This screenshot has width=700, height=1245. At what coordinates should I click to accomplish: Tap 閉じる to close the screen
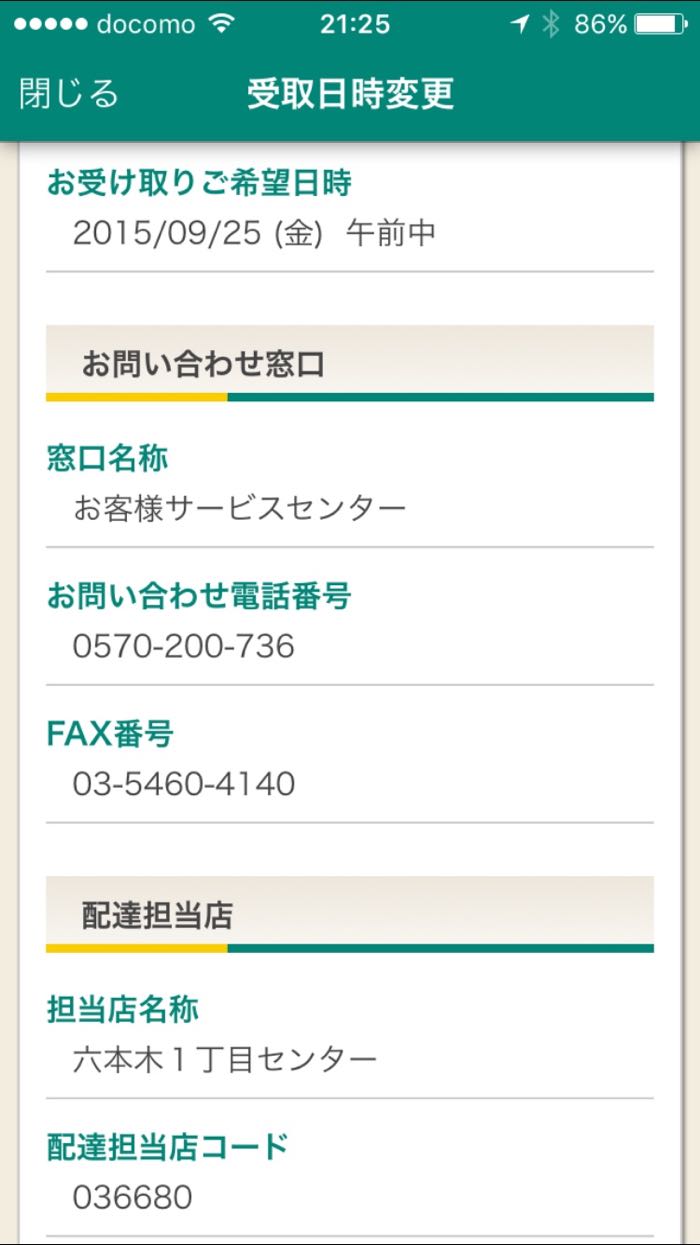pyautogui.click(x=69, y=94)
